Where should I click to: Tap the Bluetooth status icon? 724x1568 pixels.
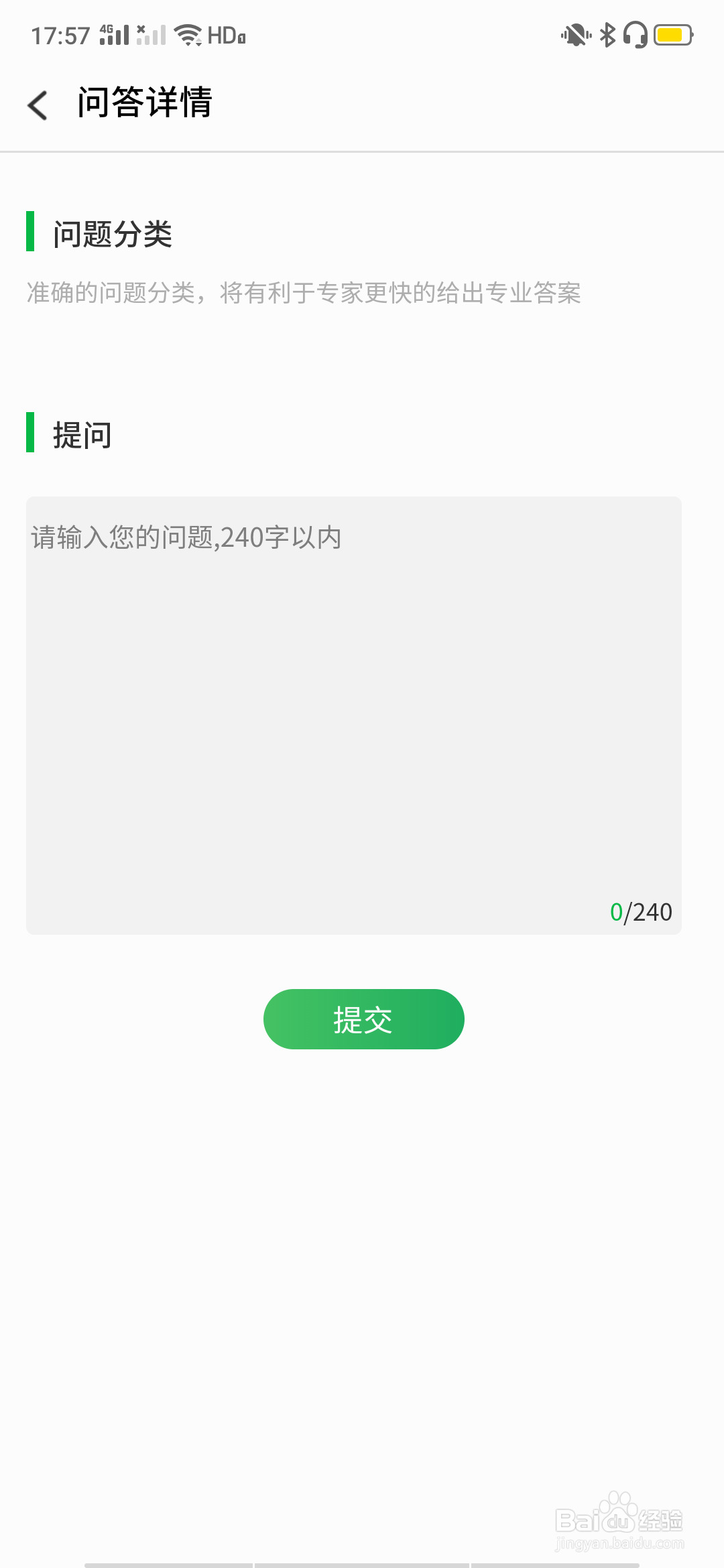click(x=609, y=34)
